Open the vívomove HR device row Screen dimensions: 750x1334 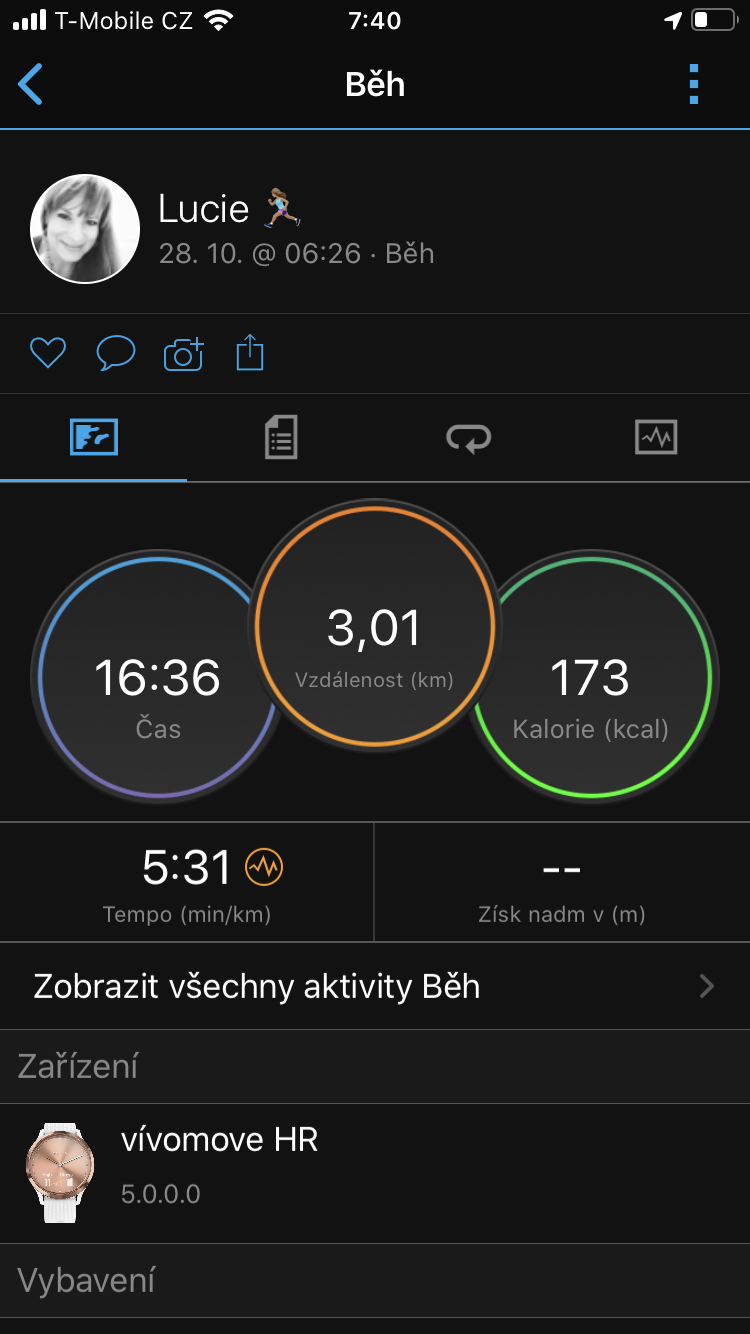pyautogui.click(x=375, y=1173)
